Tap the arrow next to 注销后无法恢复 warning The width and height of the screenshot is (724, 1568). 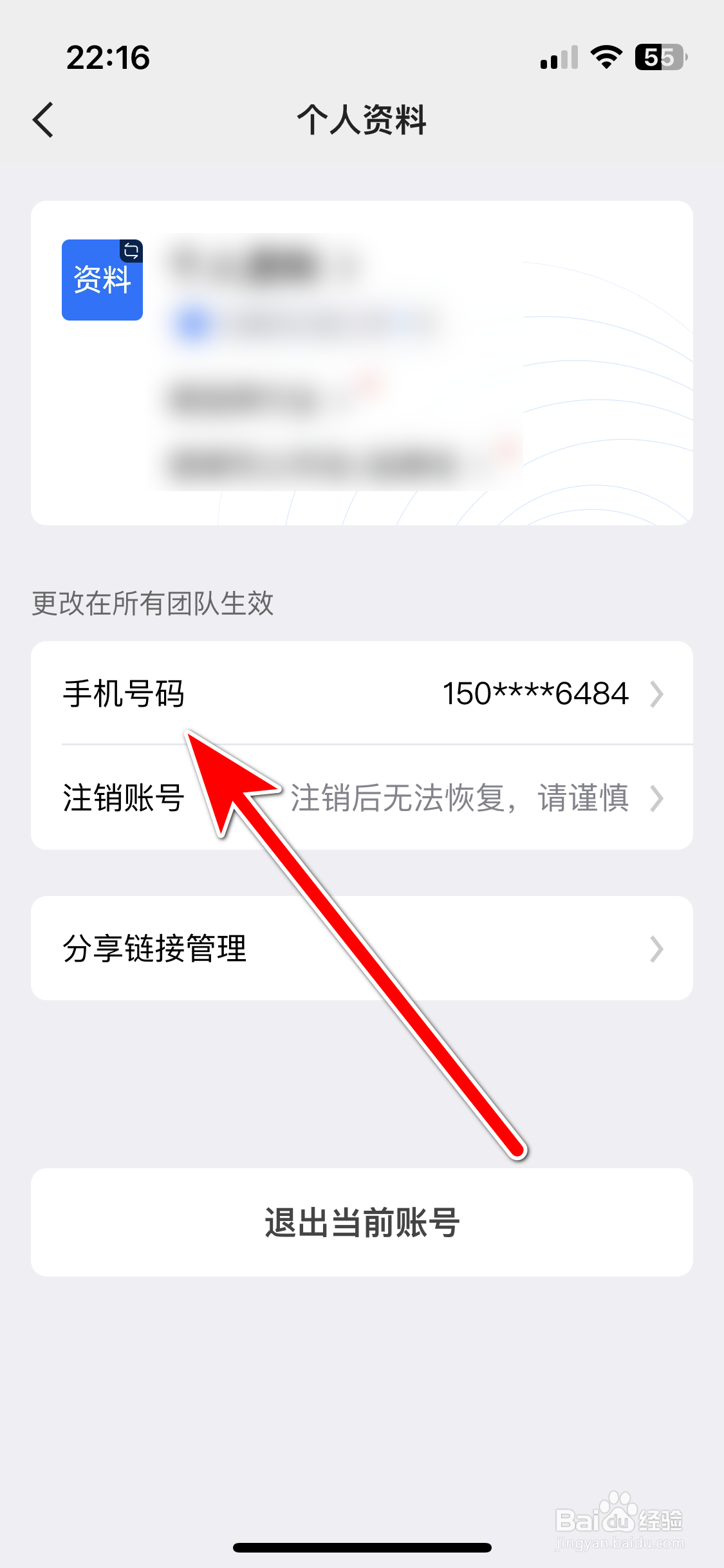point(658,799)
